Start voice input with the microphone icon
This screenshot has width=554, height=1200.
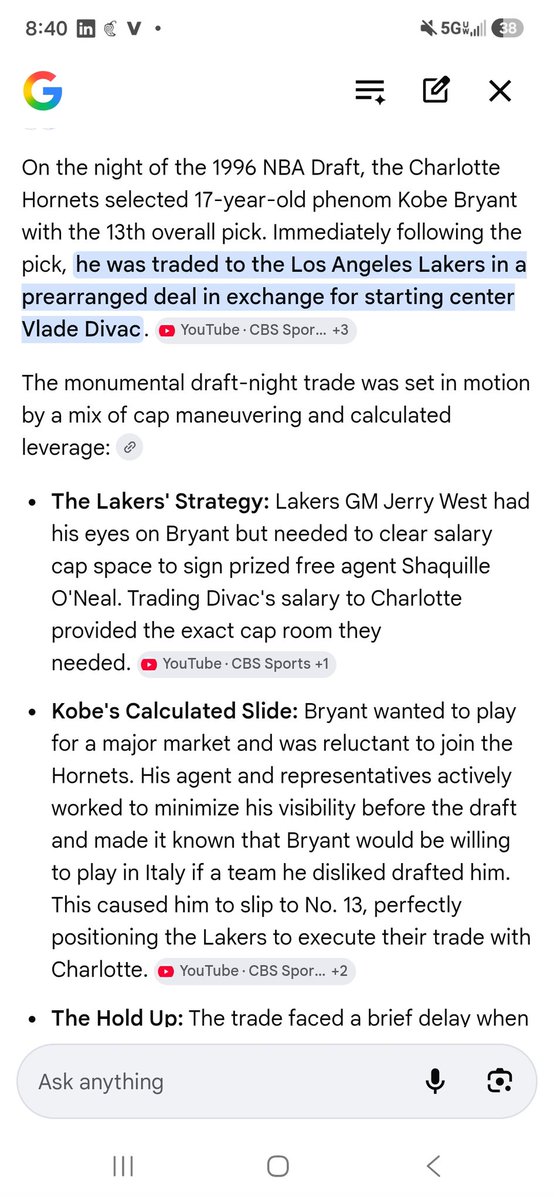click(435, 1081)
